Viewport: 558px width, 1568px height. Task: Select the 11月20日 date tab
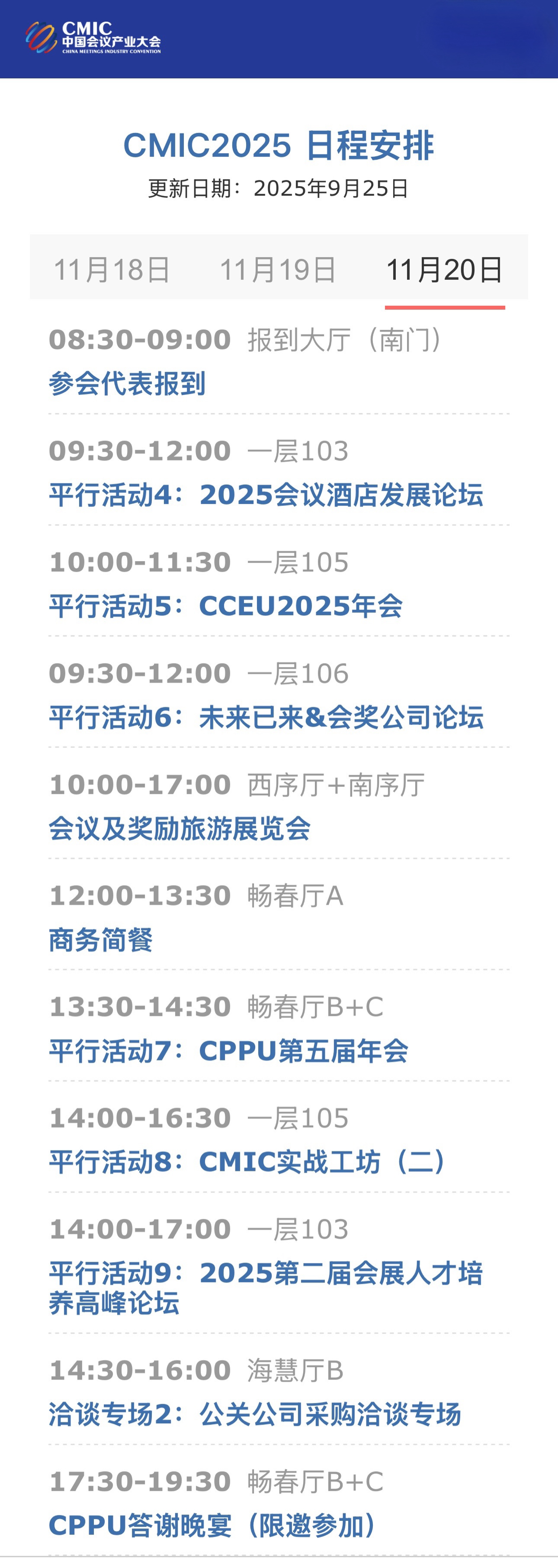tap(444, 269)
